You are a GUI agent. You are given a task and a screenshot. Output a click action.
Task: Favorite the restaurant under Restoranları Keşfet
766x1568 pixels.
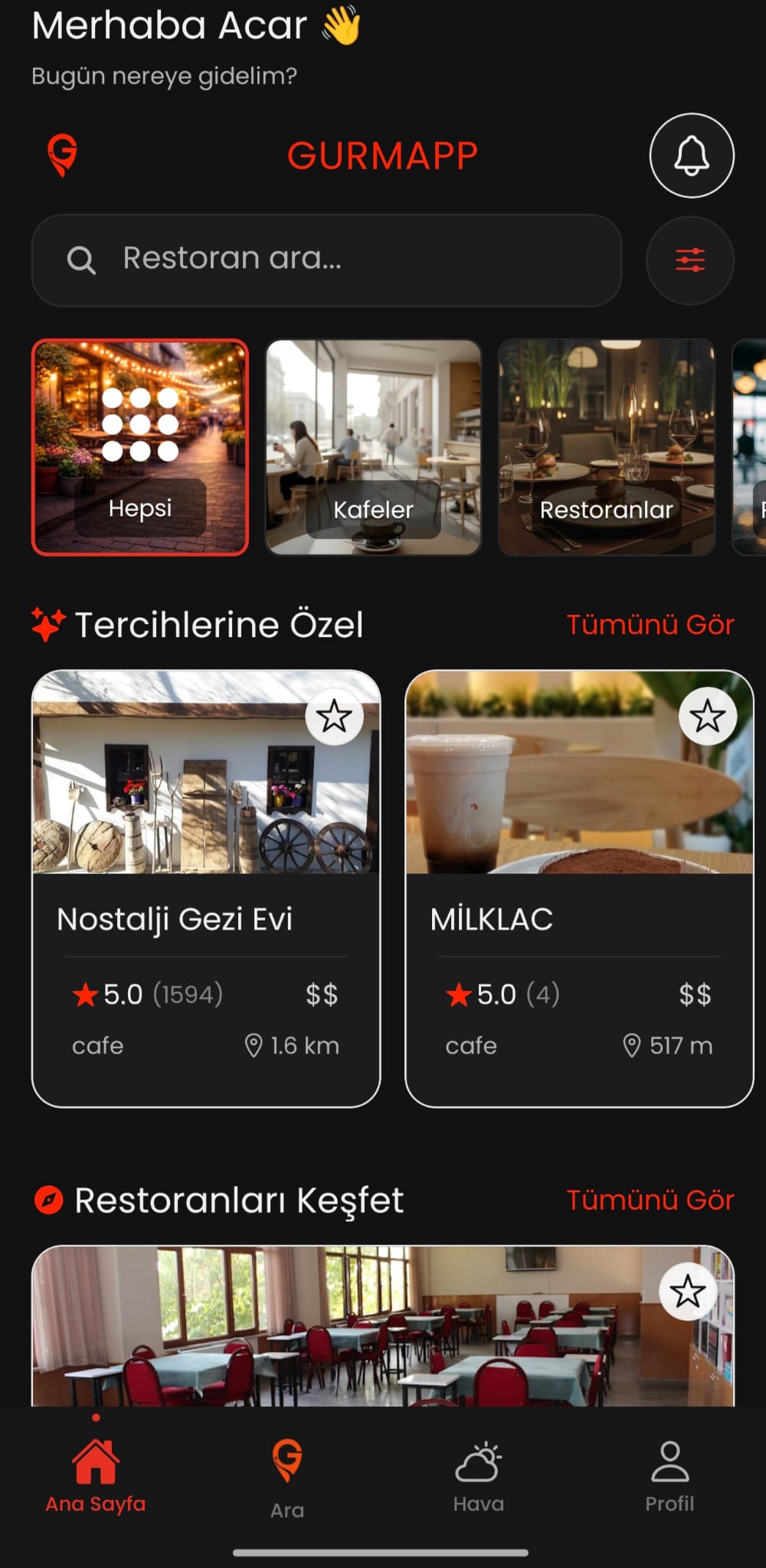tap(687, 1292)
